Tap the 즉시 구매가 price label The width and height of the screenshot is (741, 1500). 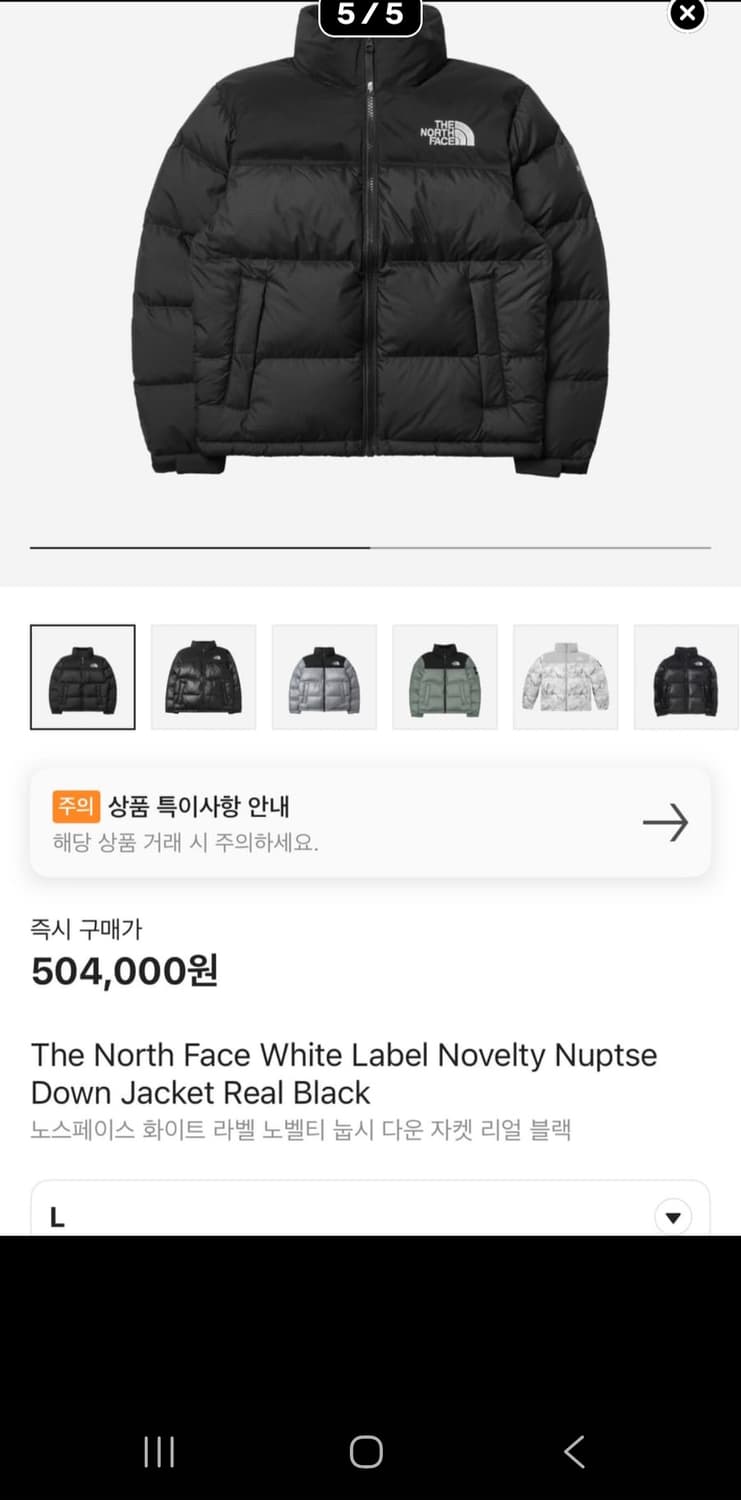(x=85, y=929)
